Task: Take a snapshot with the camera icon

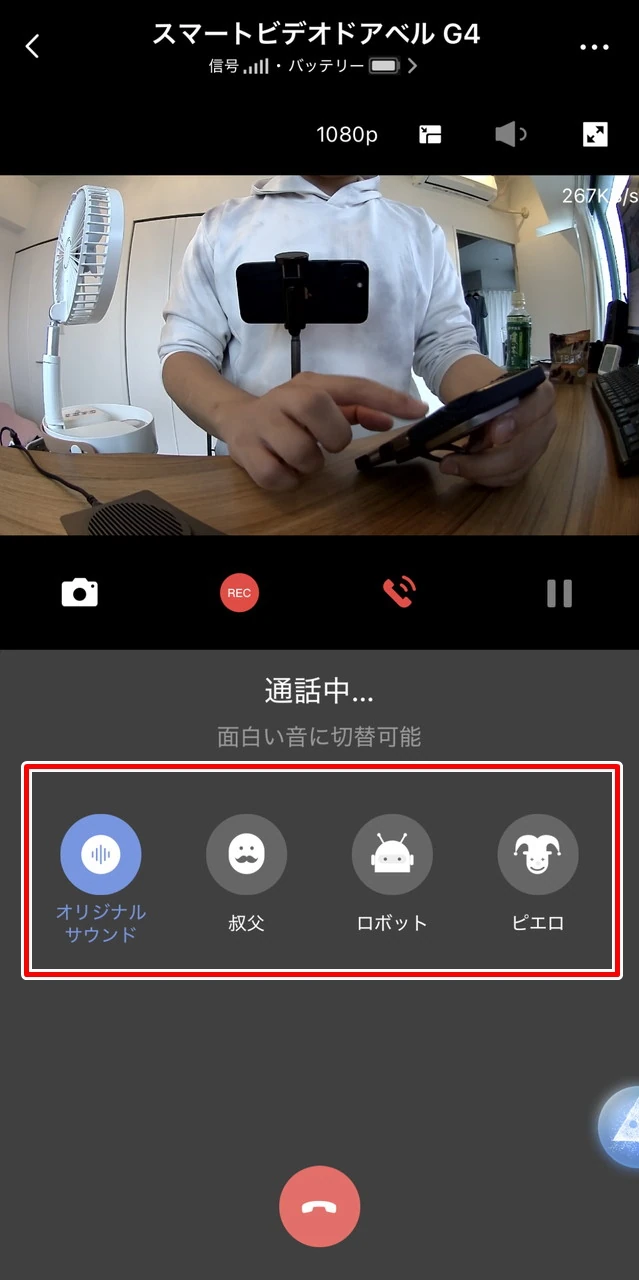Action: pos(80,593)
